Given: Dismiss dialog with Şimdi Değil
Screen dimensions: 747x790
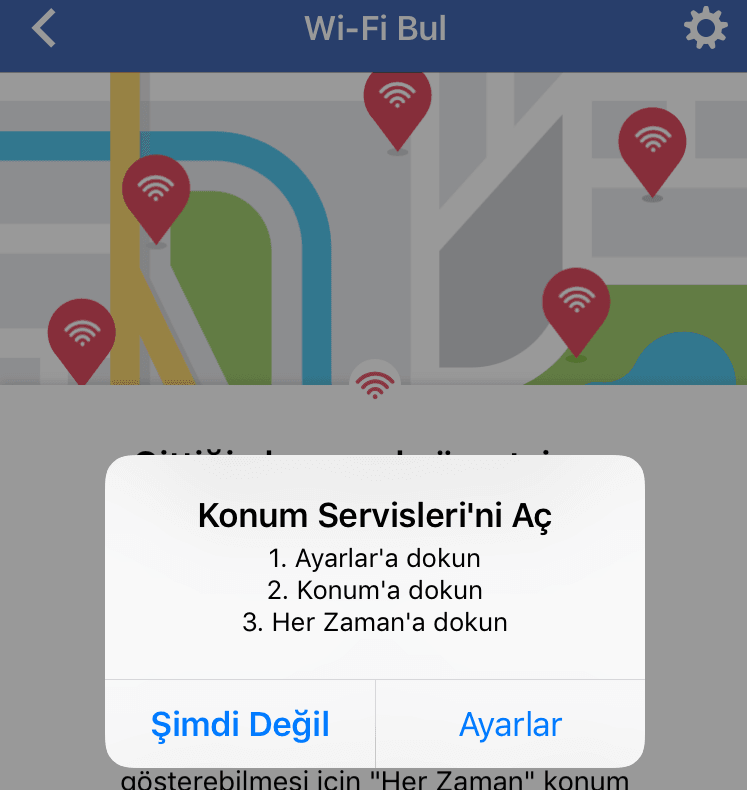Looking at the screenshot, I should [x=240, y=724].
